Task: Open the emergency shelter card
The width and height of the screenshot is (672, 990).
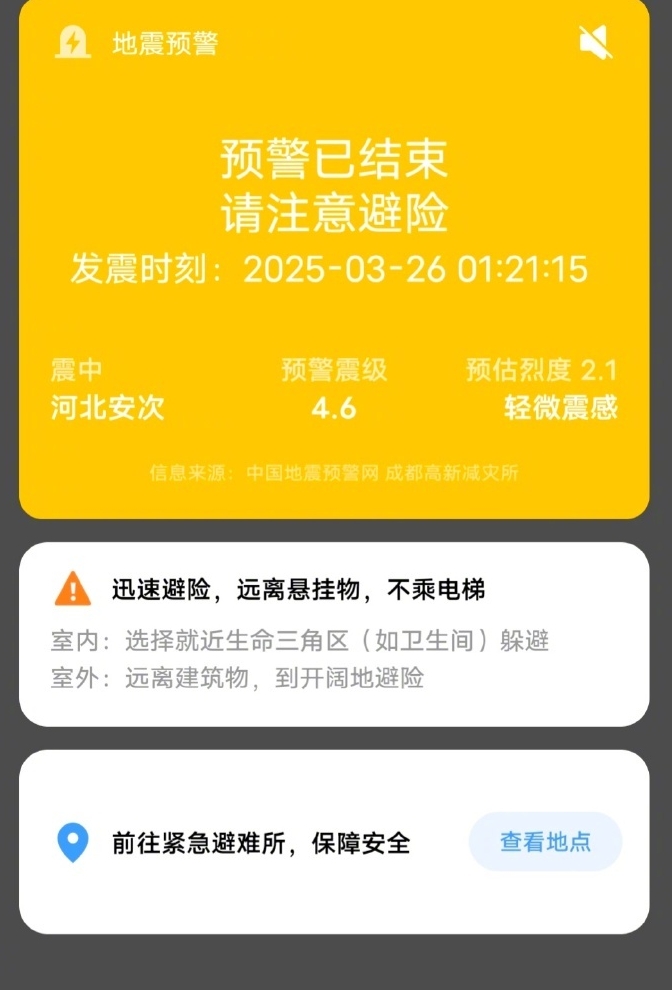Action: pyautogui.click(x=260, y=842)
